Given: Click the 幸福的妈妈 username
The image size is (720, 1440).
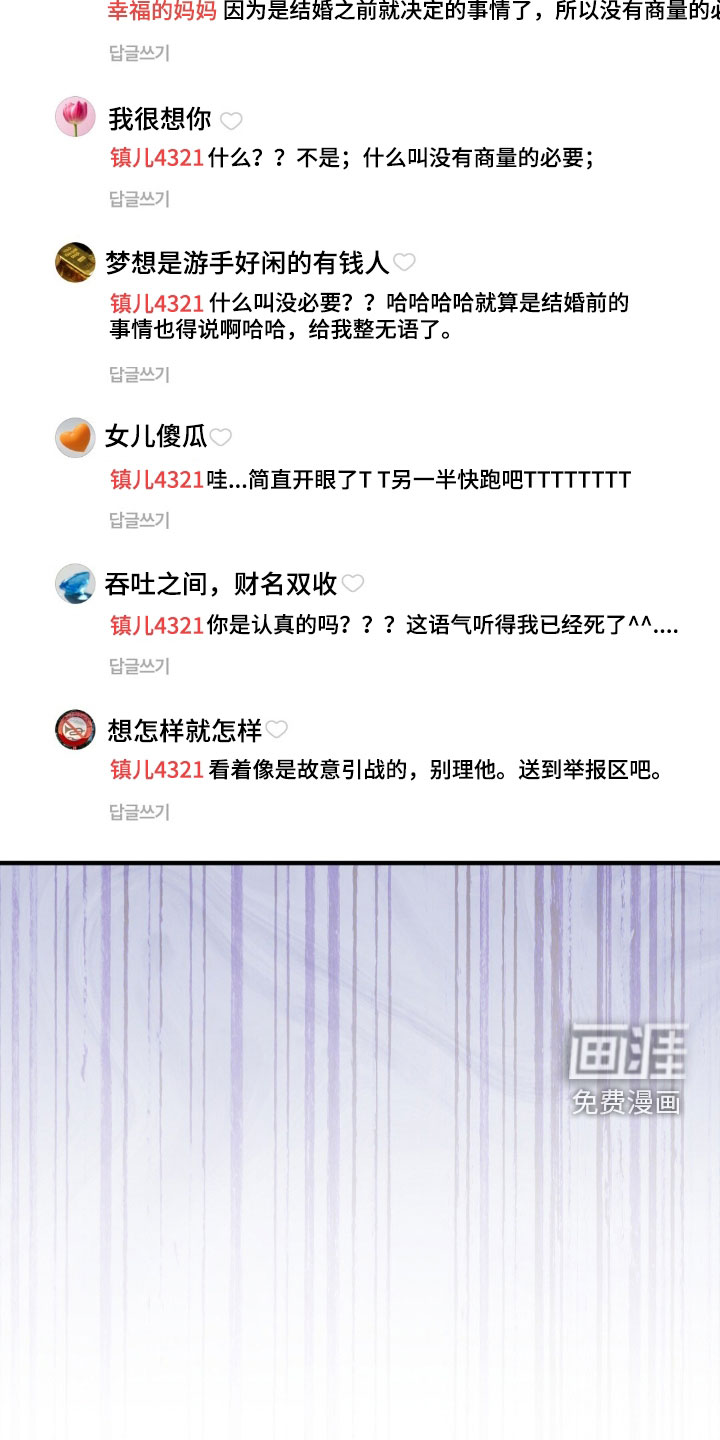Looking at the screenshot, I should (145, 12).
